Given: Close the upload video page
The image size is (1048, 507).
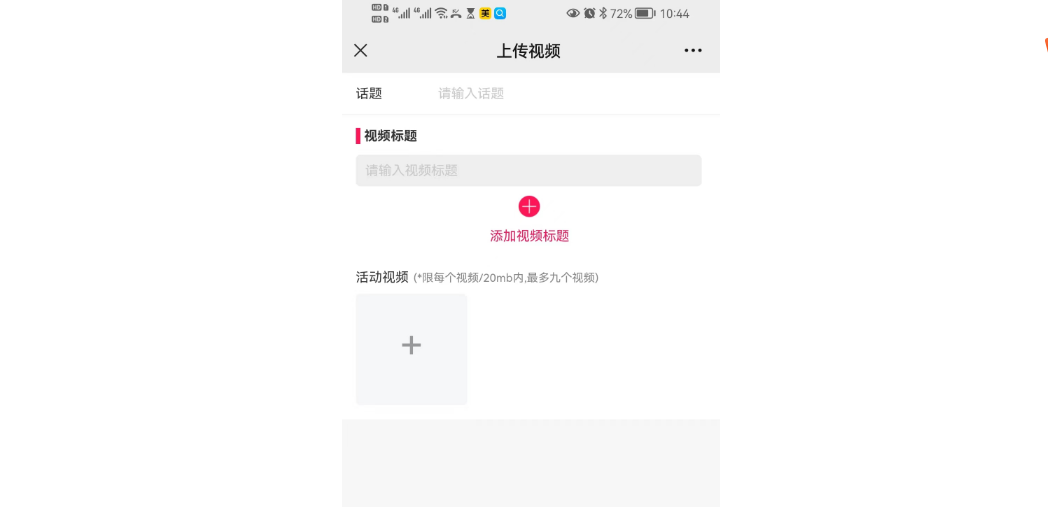Looking at the screenshot, I should click(x=361, y=50).
